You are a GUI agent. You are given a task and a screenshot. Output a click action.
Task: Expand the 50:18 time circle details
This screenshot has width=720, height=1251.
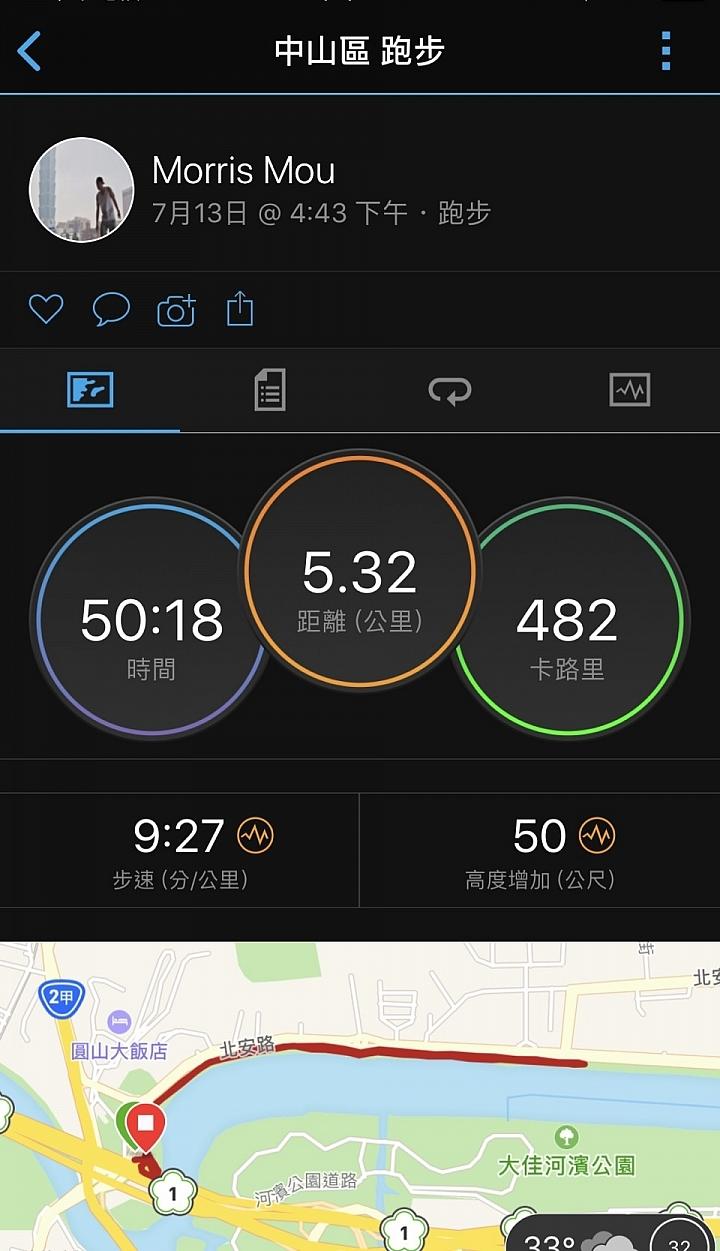tap(153, 620)
